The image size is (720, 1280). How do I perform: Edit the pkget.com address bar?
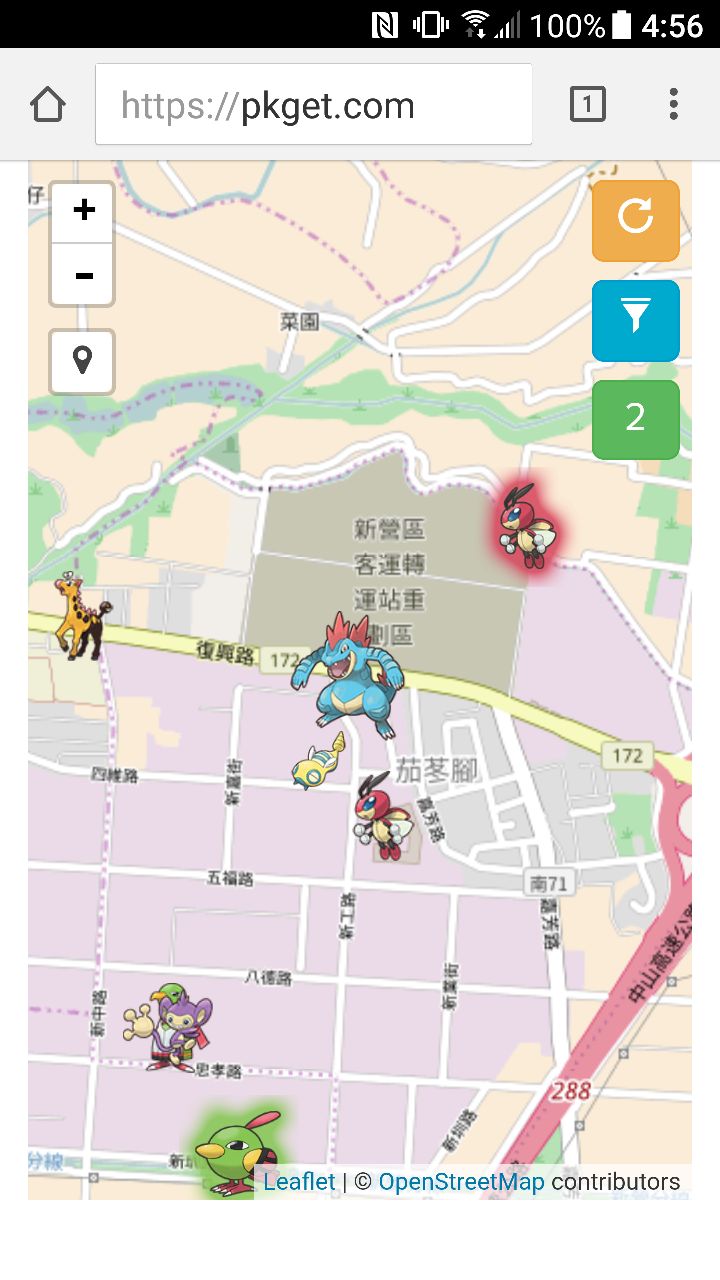click(x=314, y=105)
